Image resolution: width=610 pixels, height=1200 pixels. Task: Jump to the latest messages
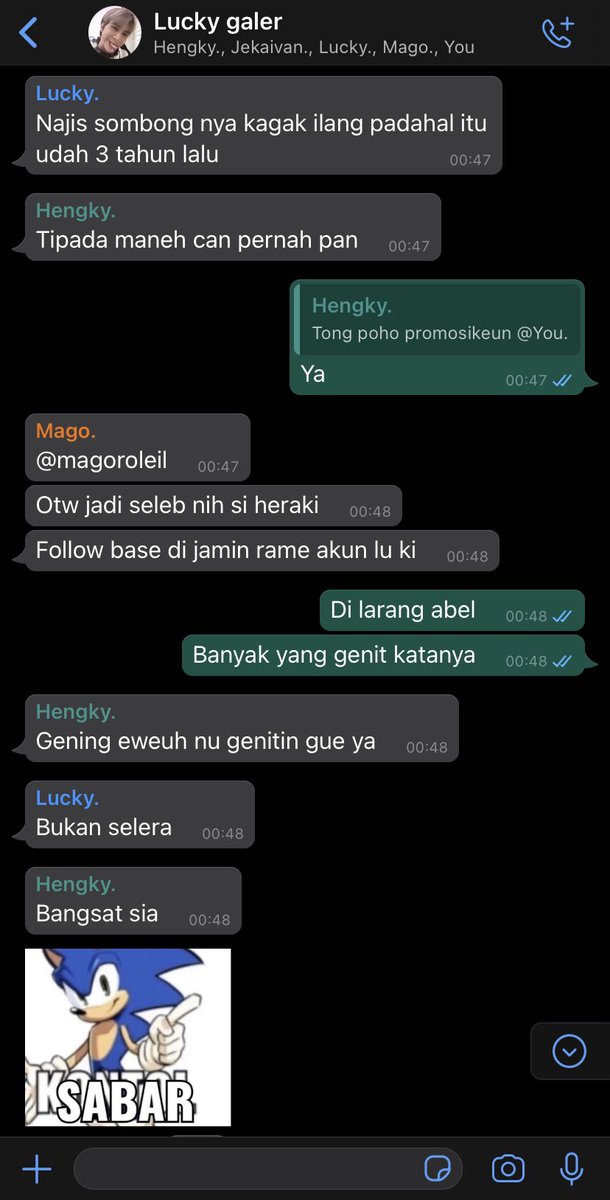click(569, 1051)
